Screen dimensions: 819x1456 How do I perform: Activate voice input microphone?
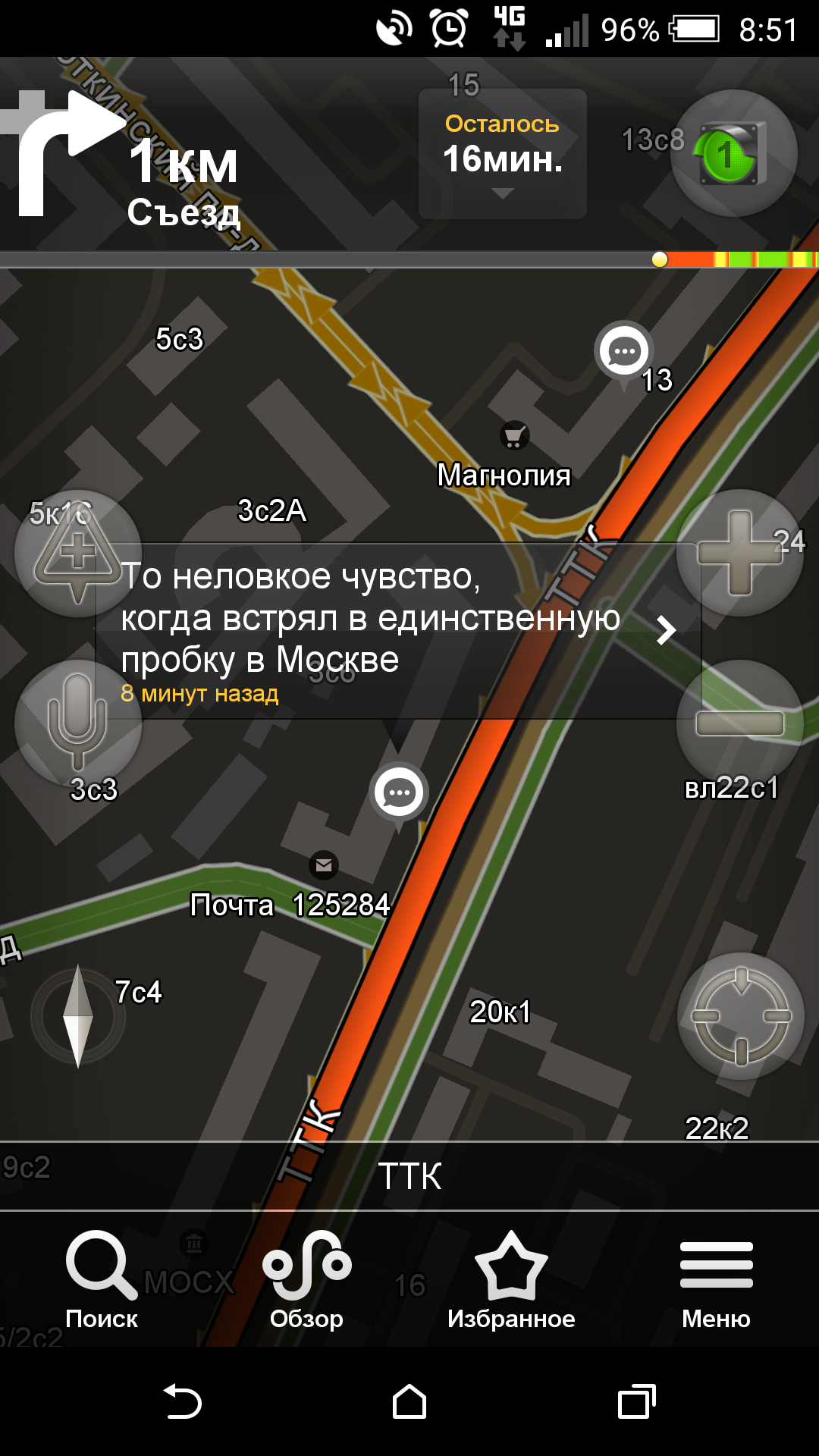pos(77,722)
